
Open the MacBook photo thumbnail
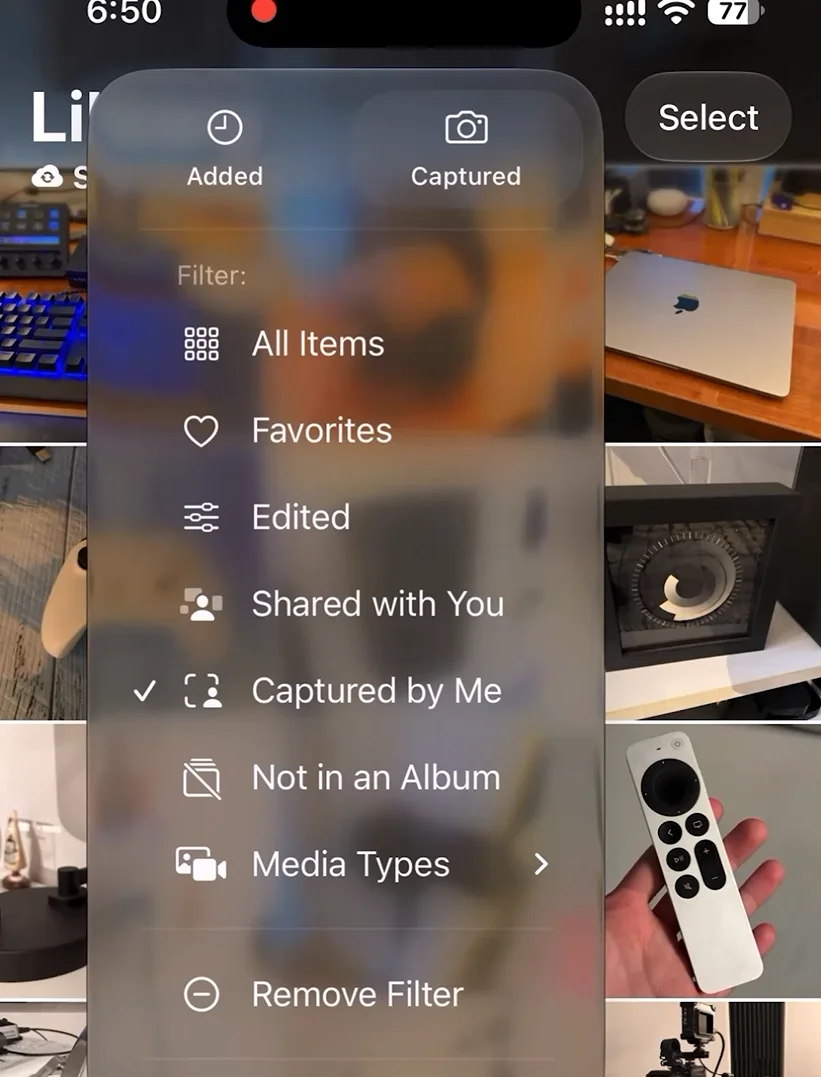713,302
